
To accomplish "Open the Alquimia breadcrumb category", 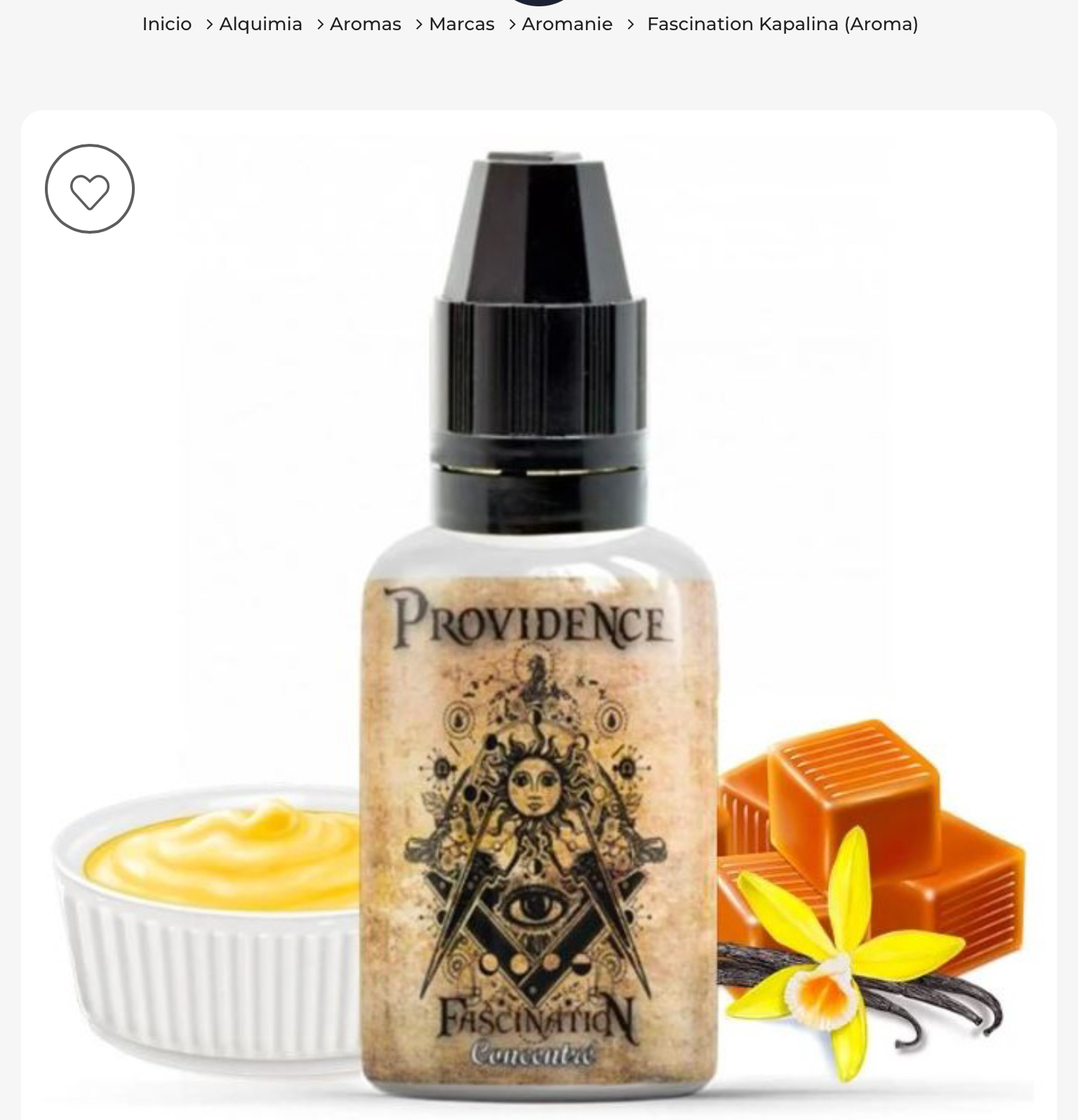I will [260, 24].
